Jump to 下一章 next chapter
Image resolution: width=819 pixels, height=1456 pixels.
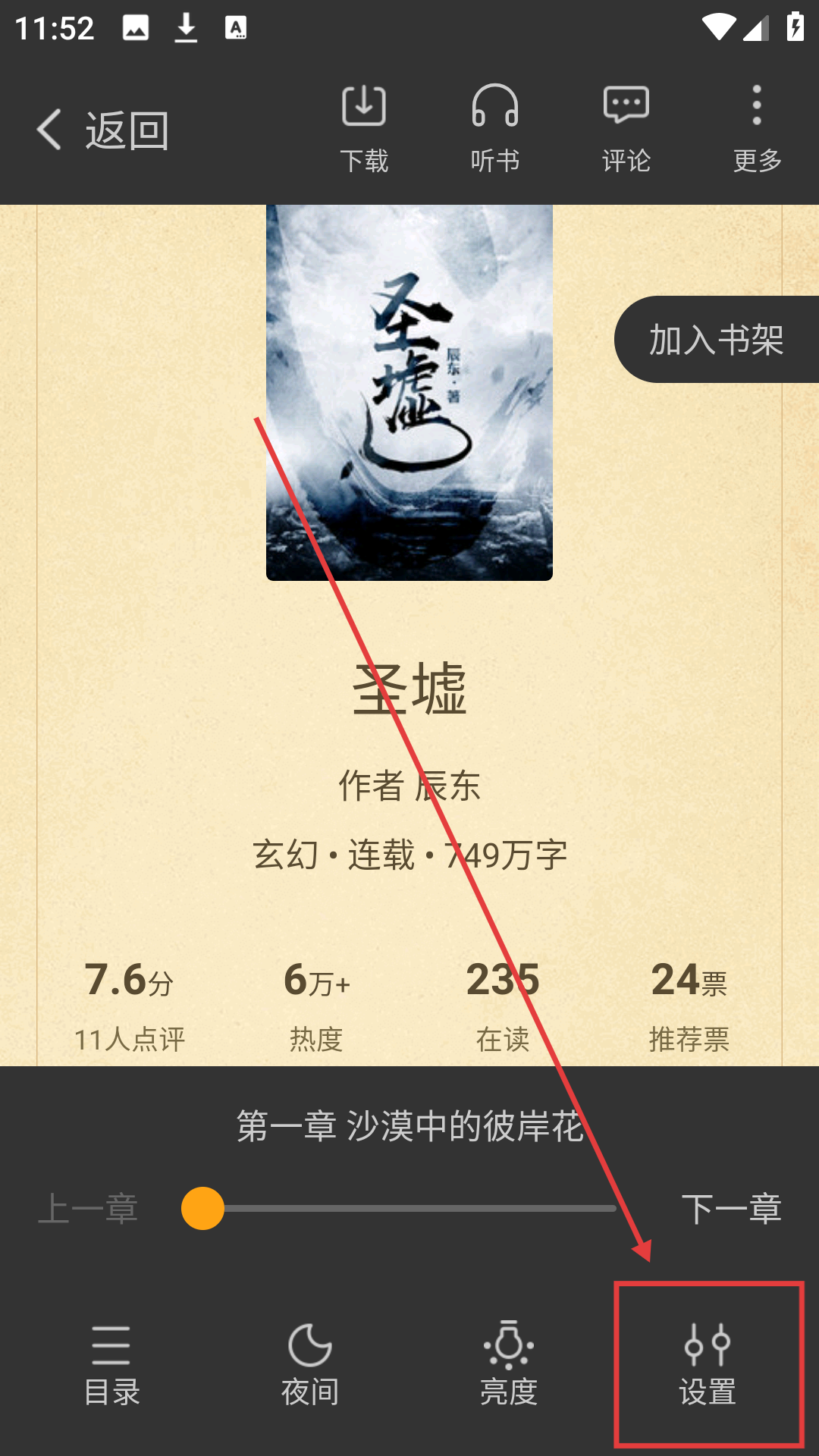pyautogui.click(x=731, y=1209)
